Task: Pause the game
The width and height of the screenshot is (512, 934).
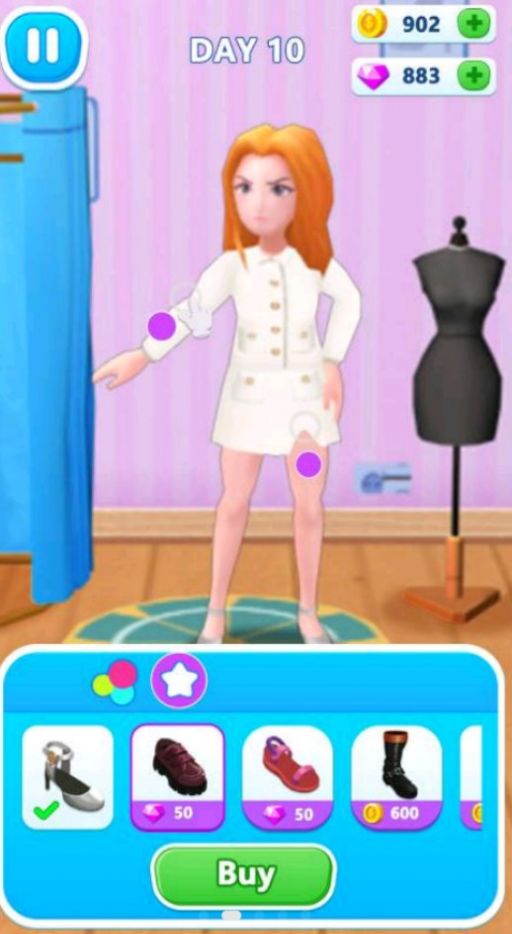Action: (43, 46)
